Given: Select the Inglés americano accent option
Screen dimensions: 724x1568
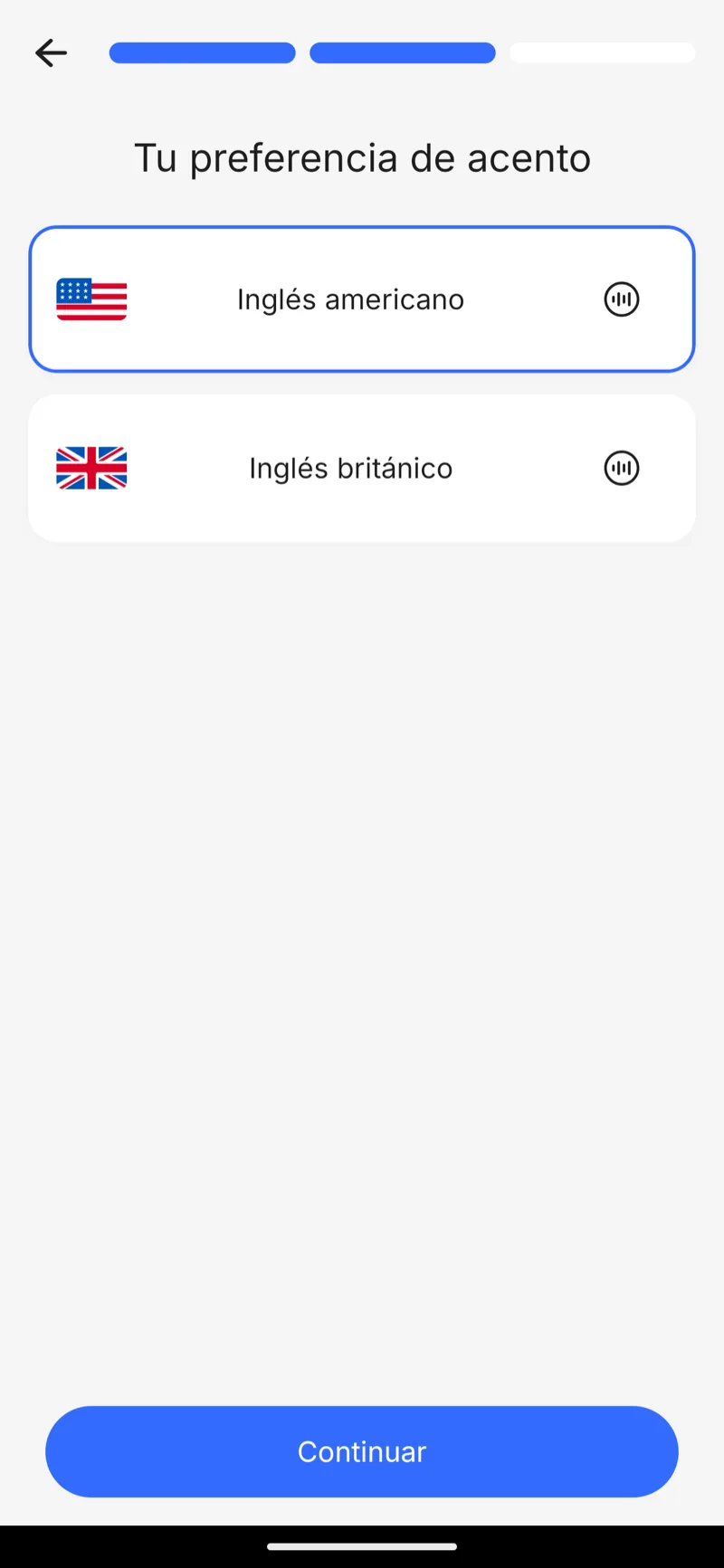Looking at the screenshot, I should [362, 299].
